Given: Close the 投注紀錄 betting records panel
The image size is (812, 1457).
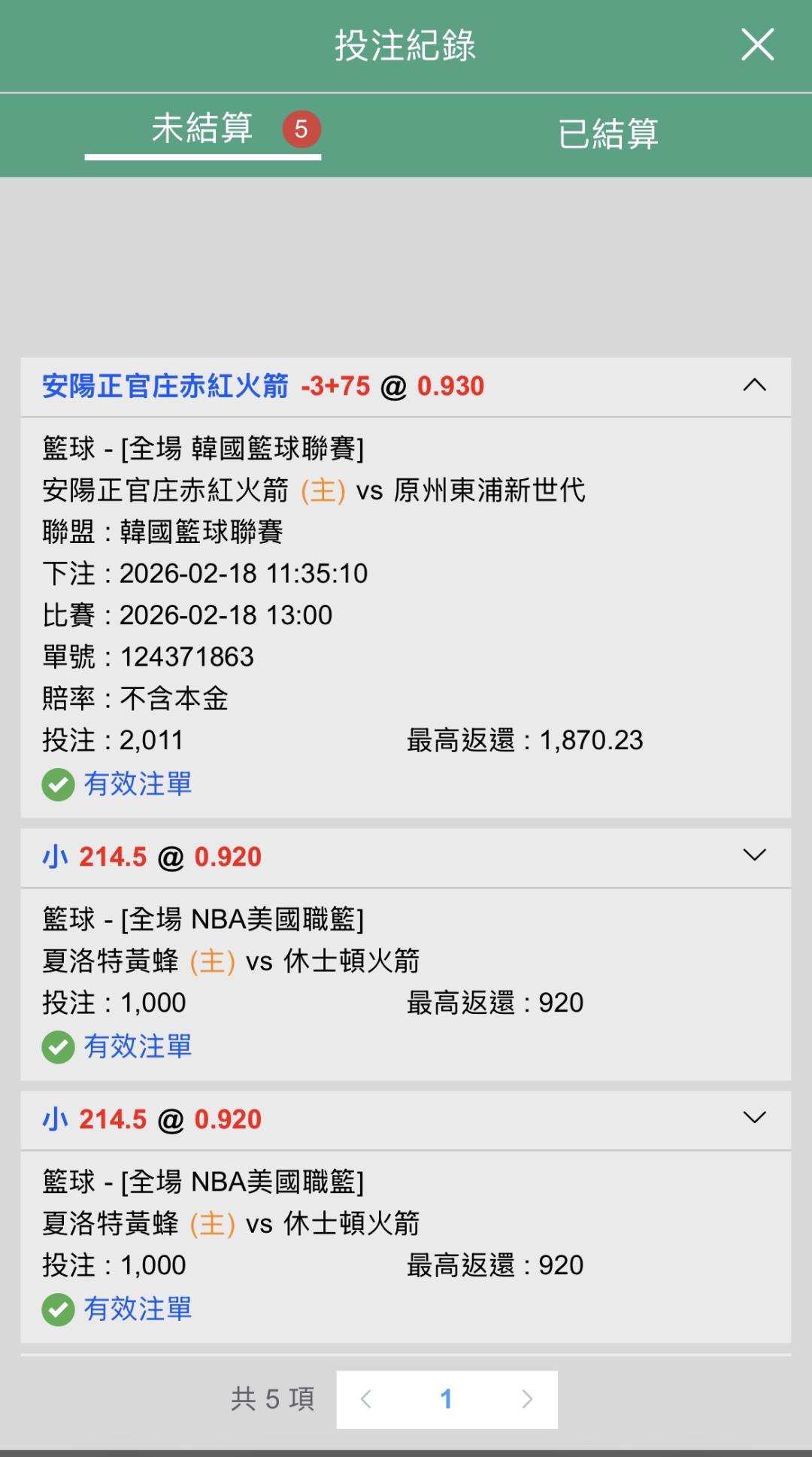Looking at the screenshot, I should [x=756, y=45].
